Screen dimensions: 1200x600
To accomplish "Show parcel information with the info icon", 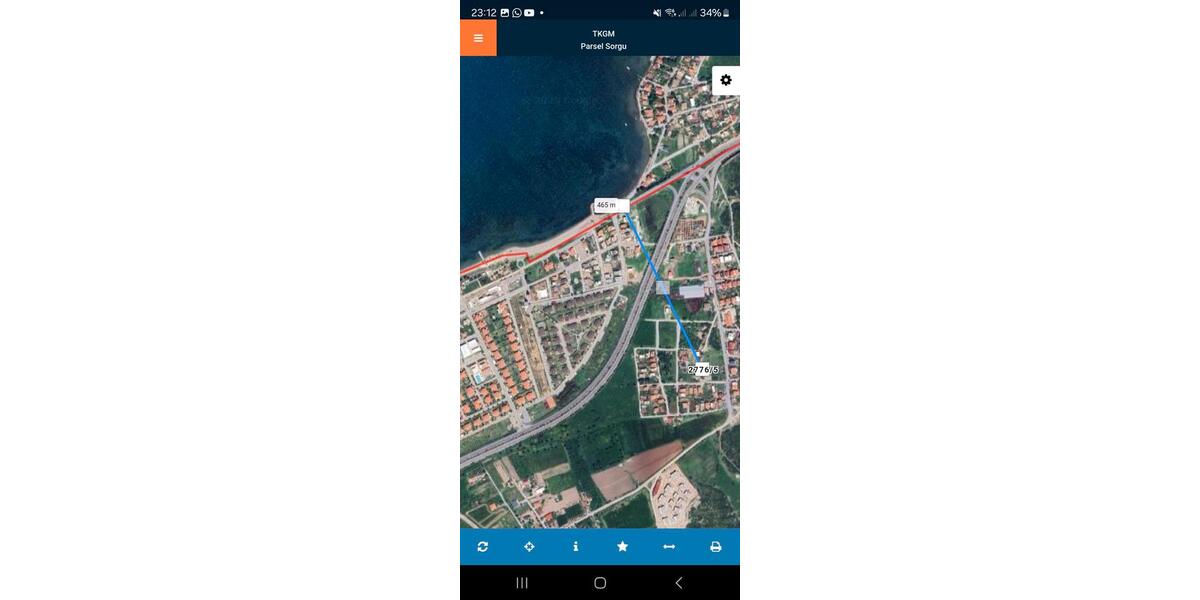I will tap(576, 547).
